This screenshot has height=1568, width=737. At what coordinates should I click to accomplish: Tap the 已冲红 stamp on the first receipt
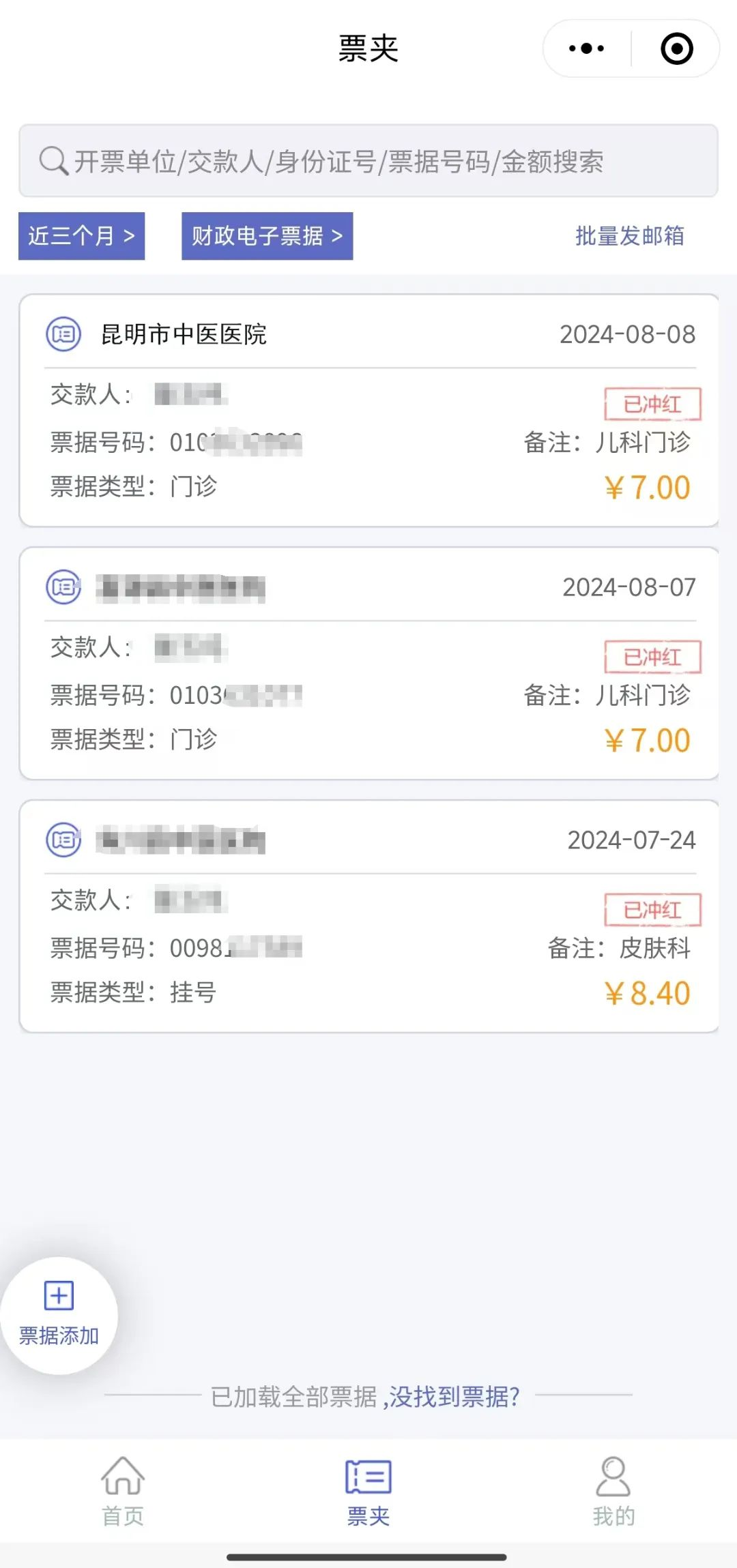point(652,404)
